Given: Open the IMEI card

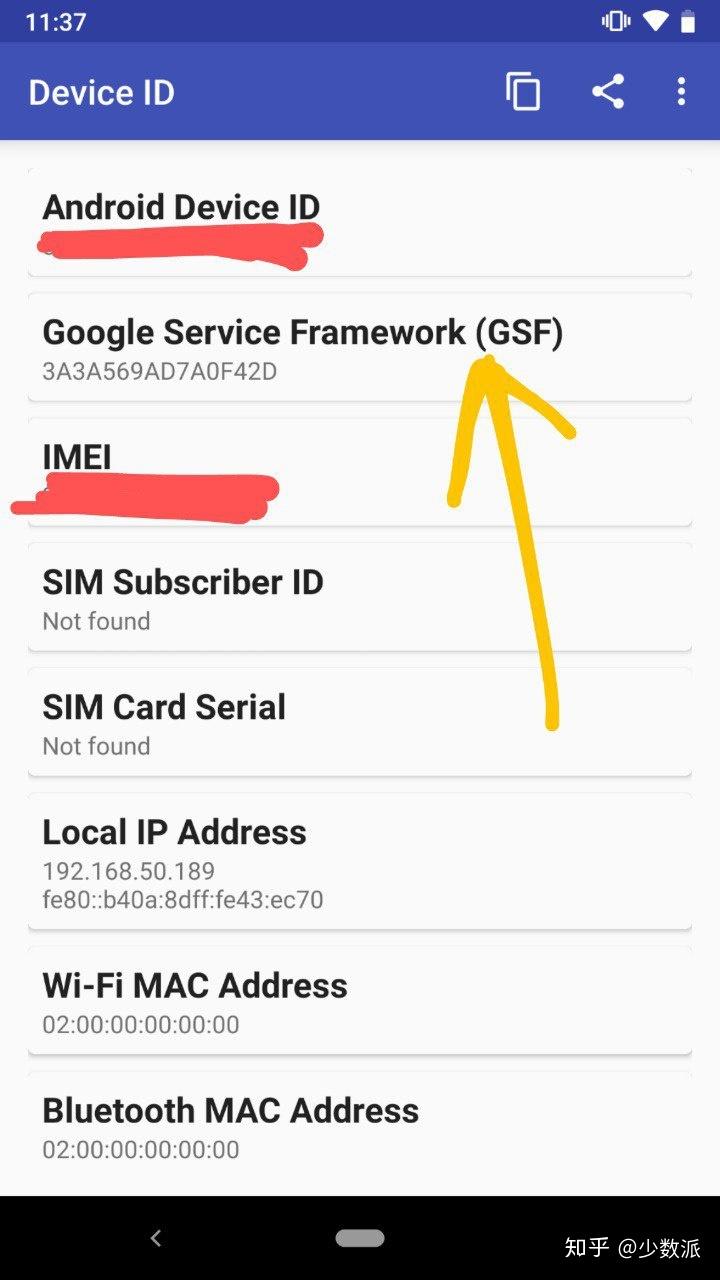Looking at the screenshot, I should click(360, 472).
